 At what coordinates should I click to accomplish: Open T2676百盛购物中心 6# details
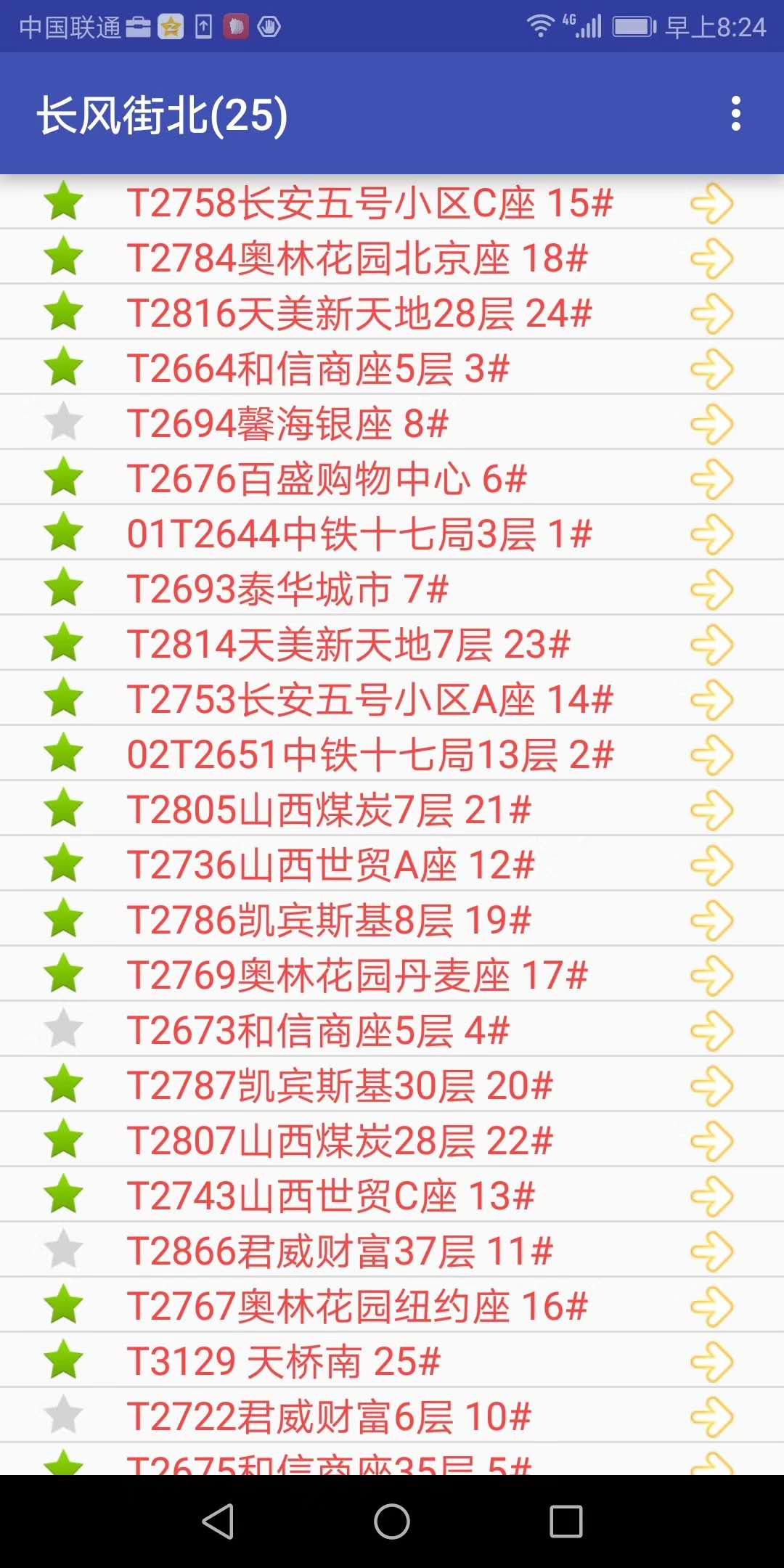327,479
